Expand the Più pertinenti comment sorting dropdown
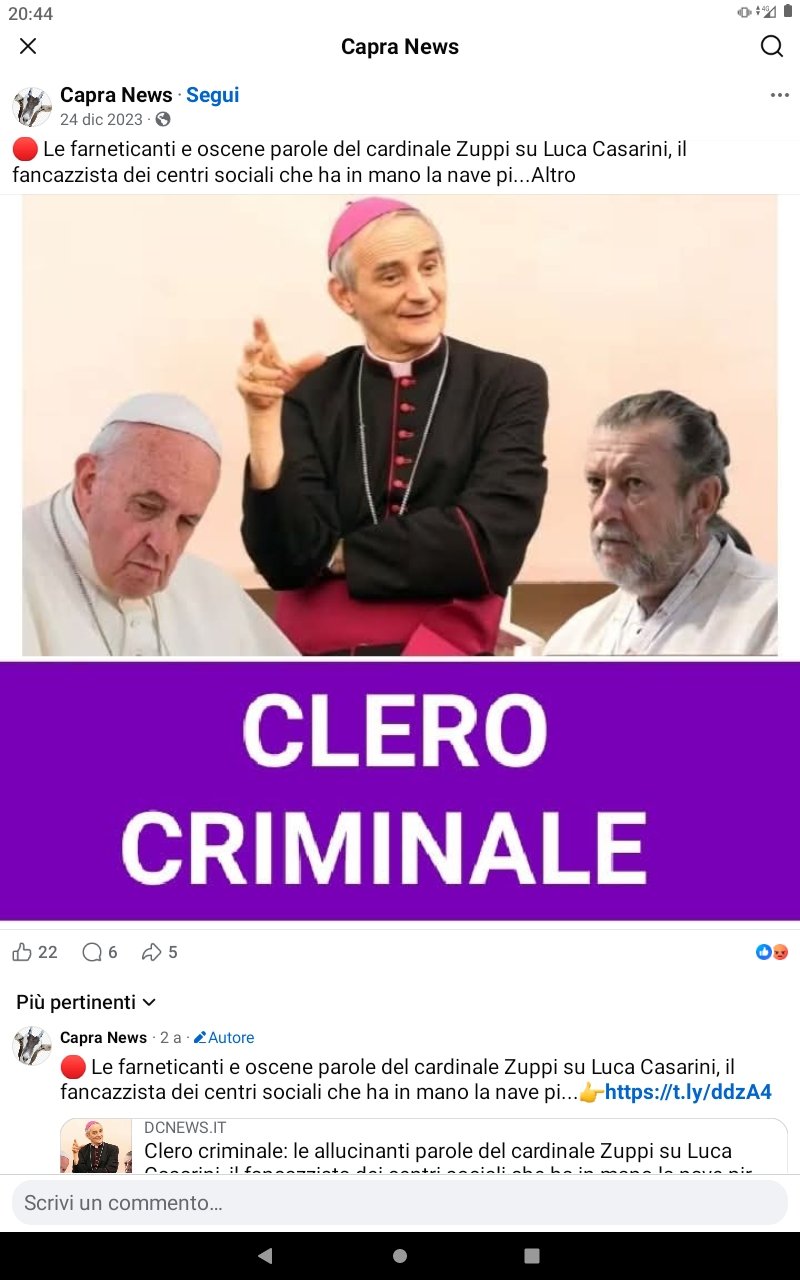Screen dimensions: 800x1280 pos(86,1002)
